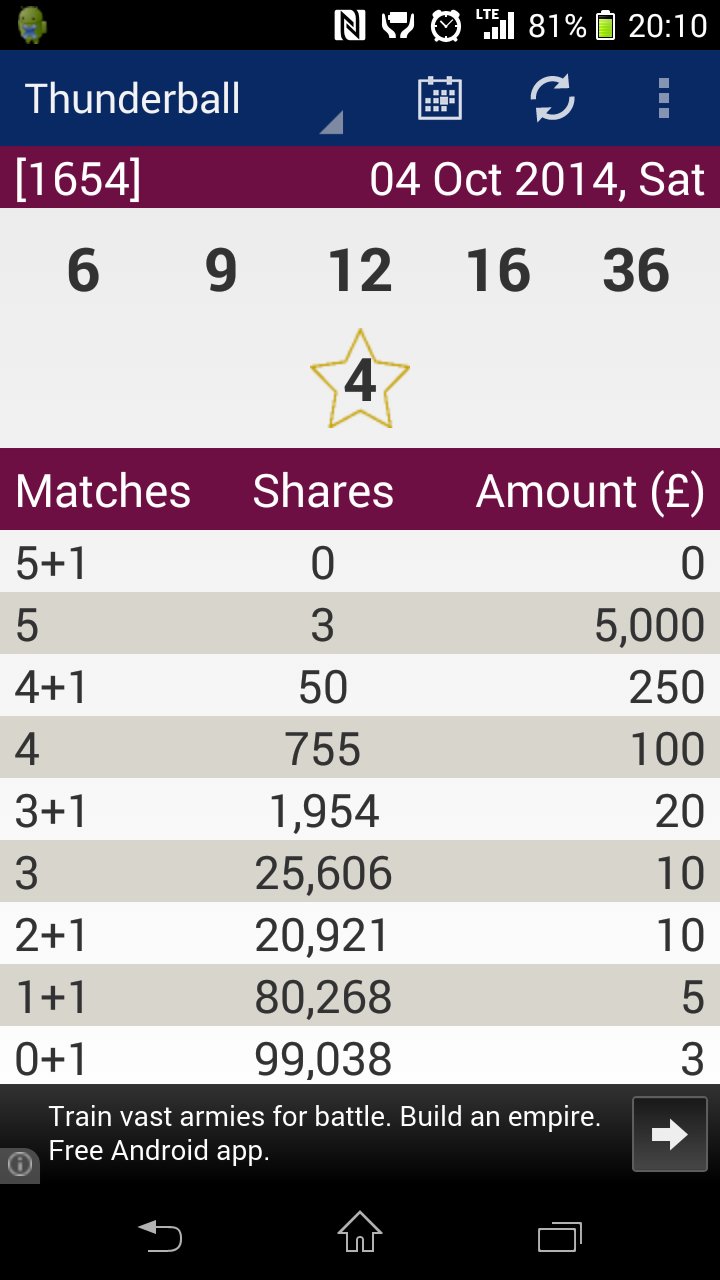
Task: Open the ad arrow button
Action: pos(669,1134)
